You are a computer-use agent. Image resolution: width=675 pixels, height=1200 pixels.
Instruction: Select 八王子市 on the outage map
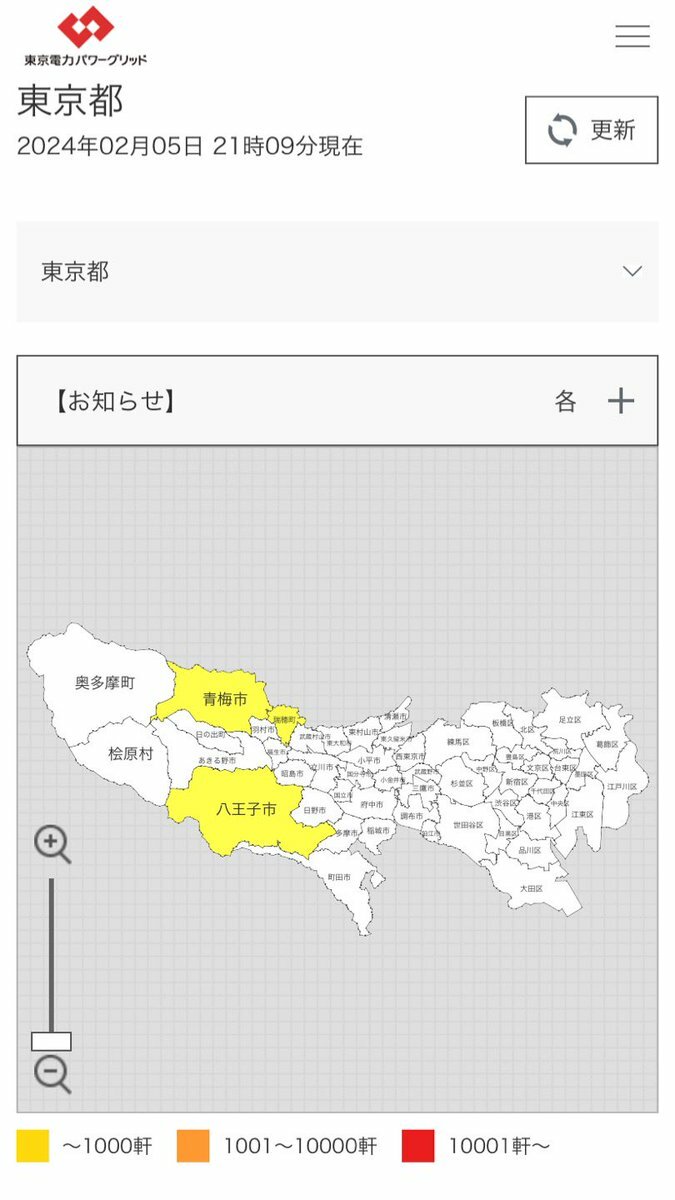click(x=246, y=809)
